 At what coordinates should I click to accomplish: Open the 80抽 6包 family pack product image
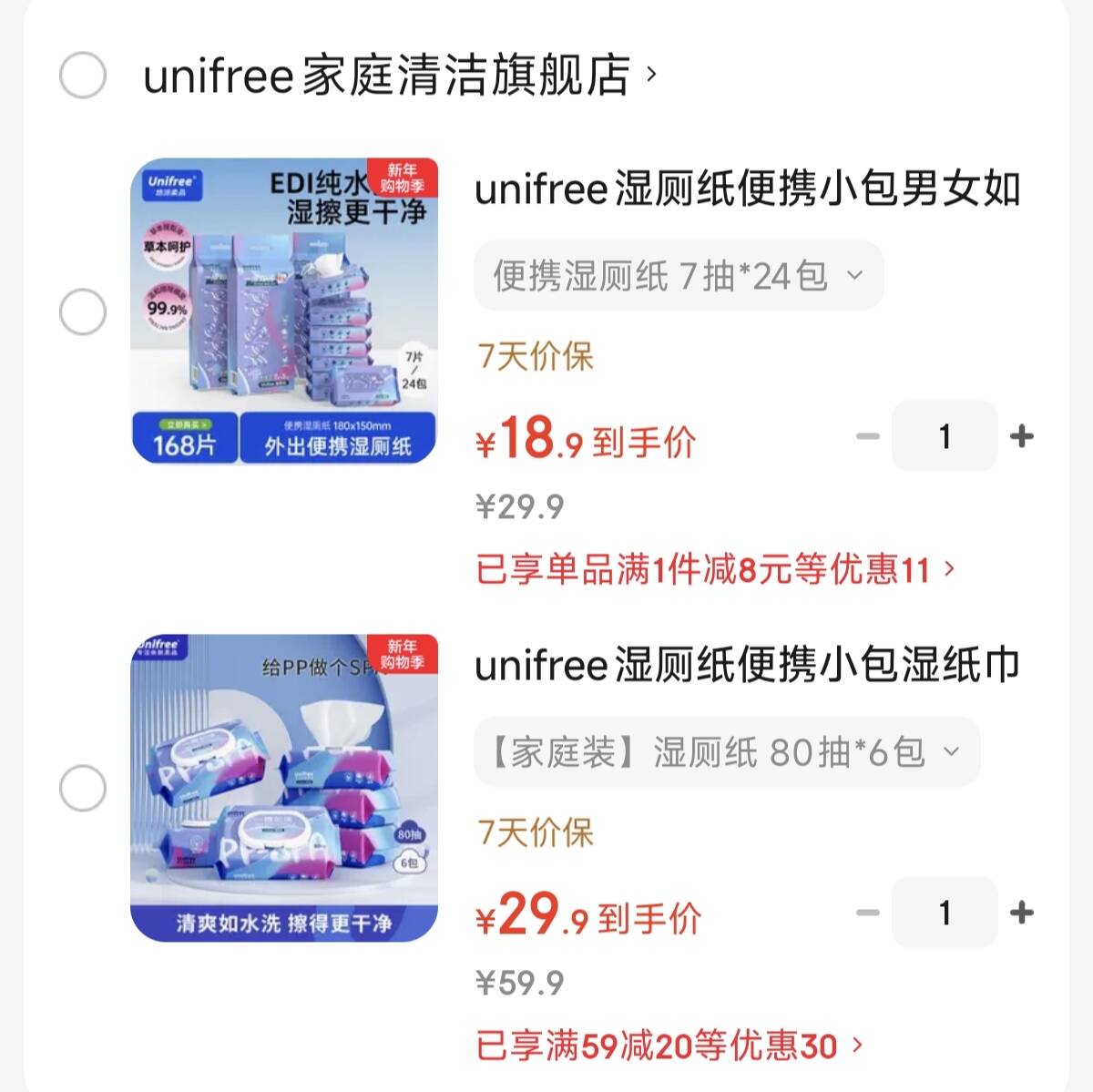pos(284,788)
